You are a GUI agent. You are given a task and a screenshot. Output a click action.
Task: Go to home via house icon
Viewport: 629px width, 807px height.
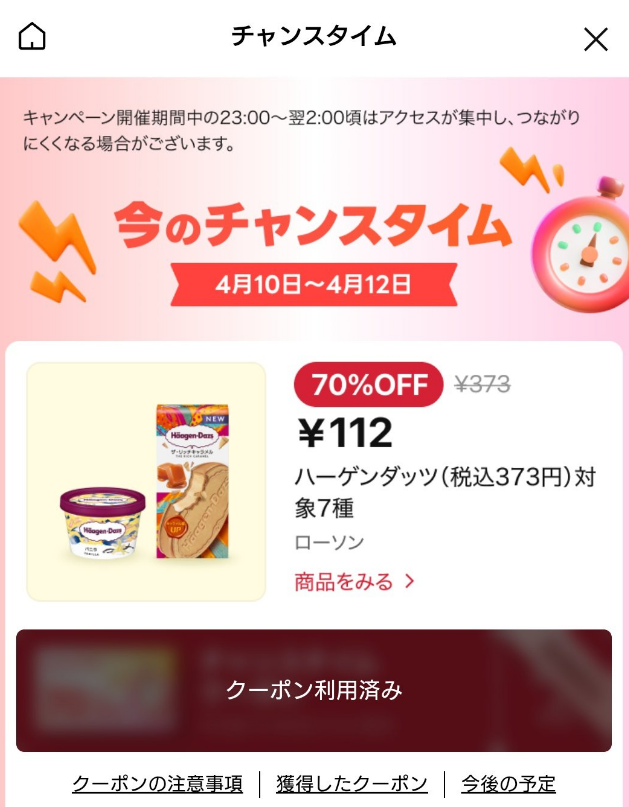click(x=32, y=37)
